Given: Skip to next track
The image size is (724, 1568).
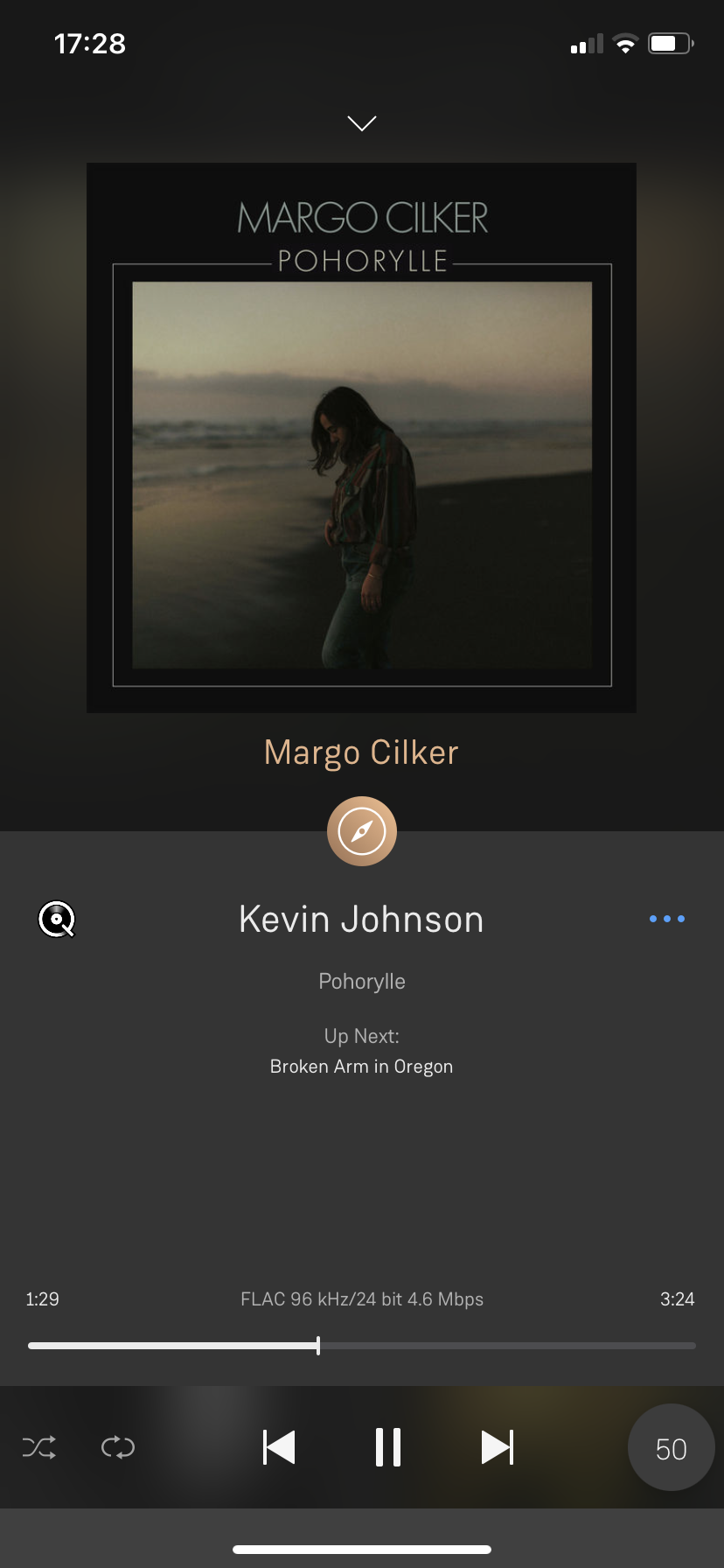Looking at the screenshot, I should click(x=497, y=1447).
